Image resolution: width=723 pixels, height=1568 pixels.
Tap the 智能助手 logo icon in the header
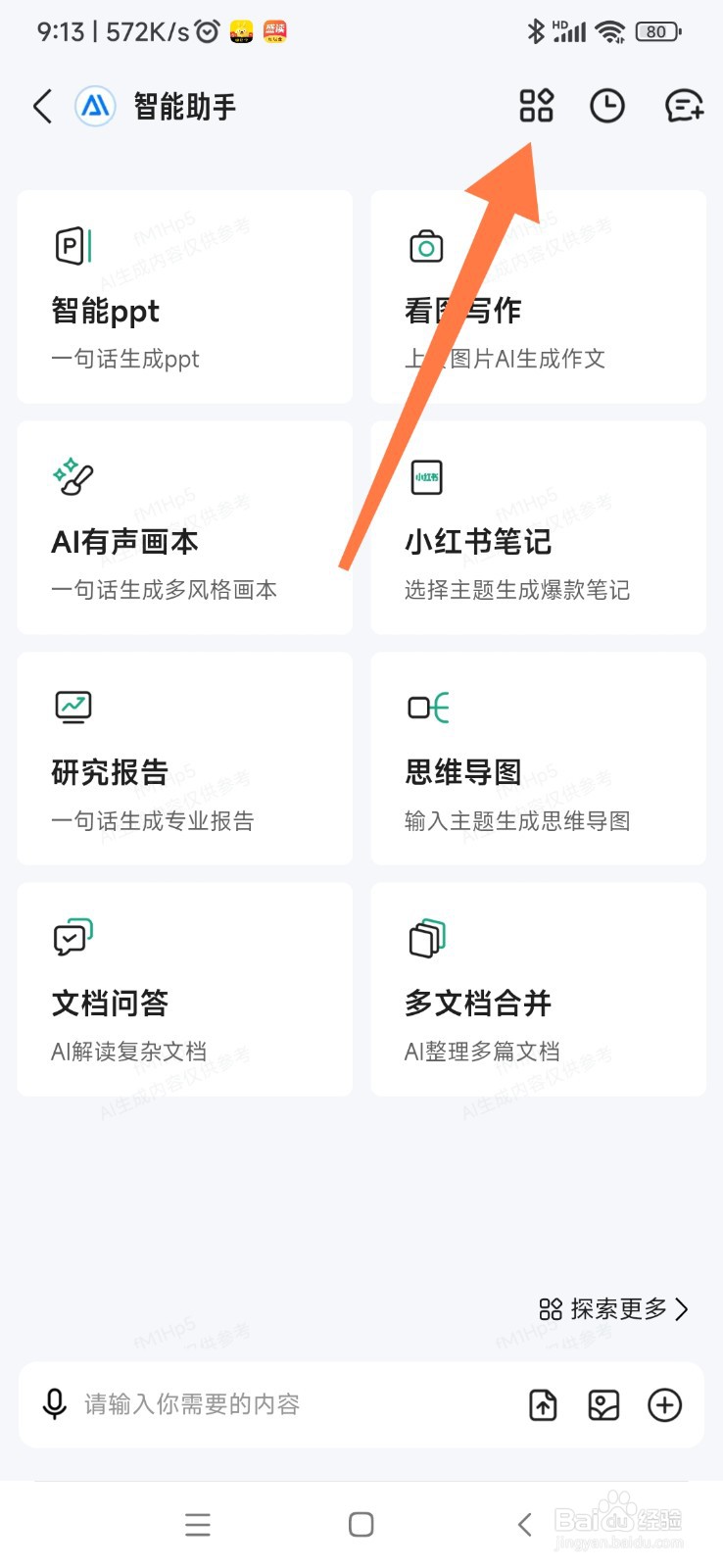click(x=95, y=107)
